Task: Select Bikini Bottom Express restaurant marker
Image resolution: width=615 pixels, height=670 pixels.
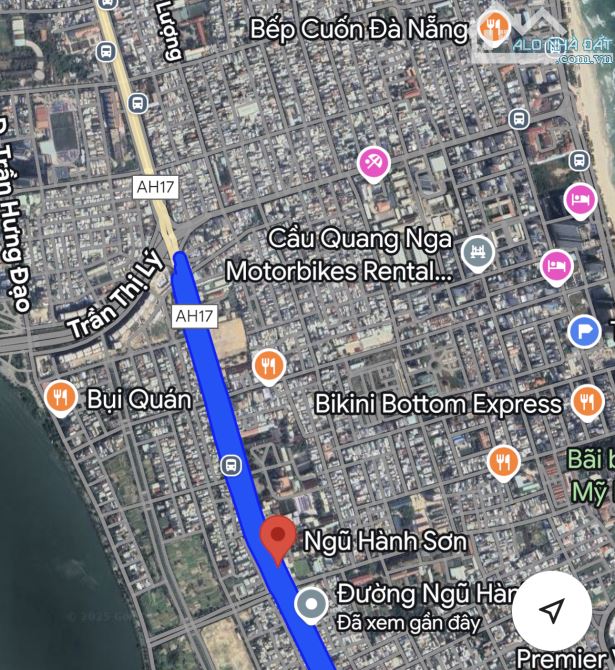Action: [x=587, y=402]
